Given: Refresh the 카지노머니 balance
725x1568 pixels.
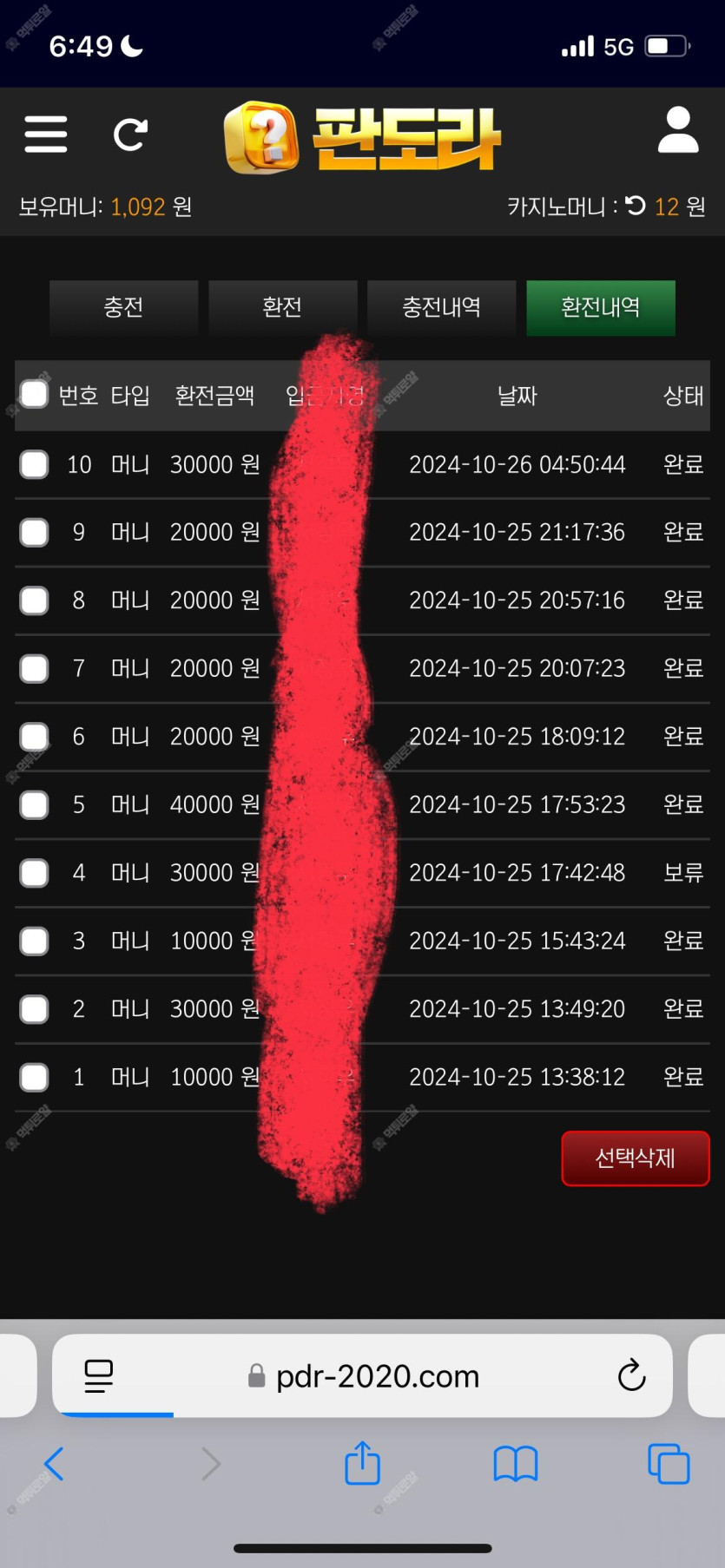Looking at the screenshot, I should [x=636, y=206].
